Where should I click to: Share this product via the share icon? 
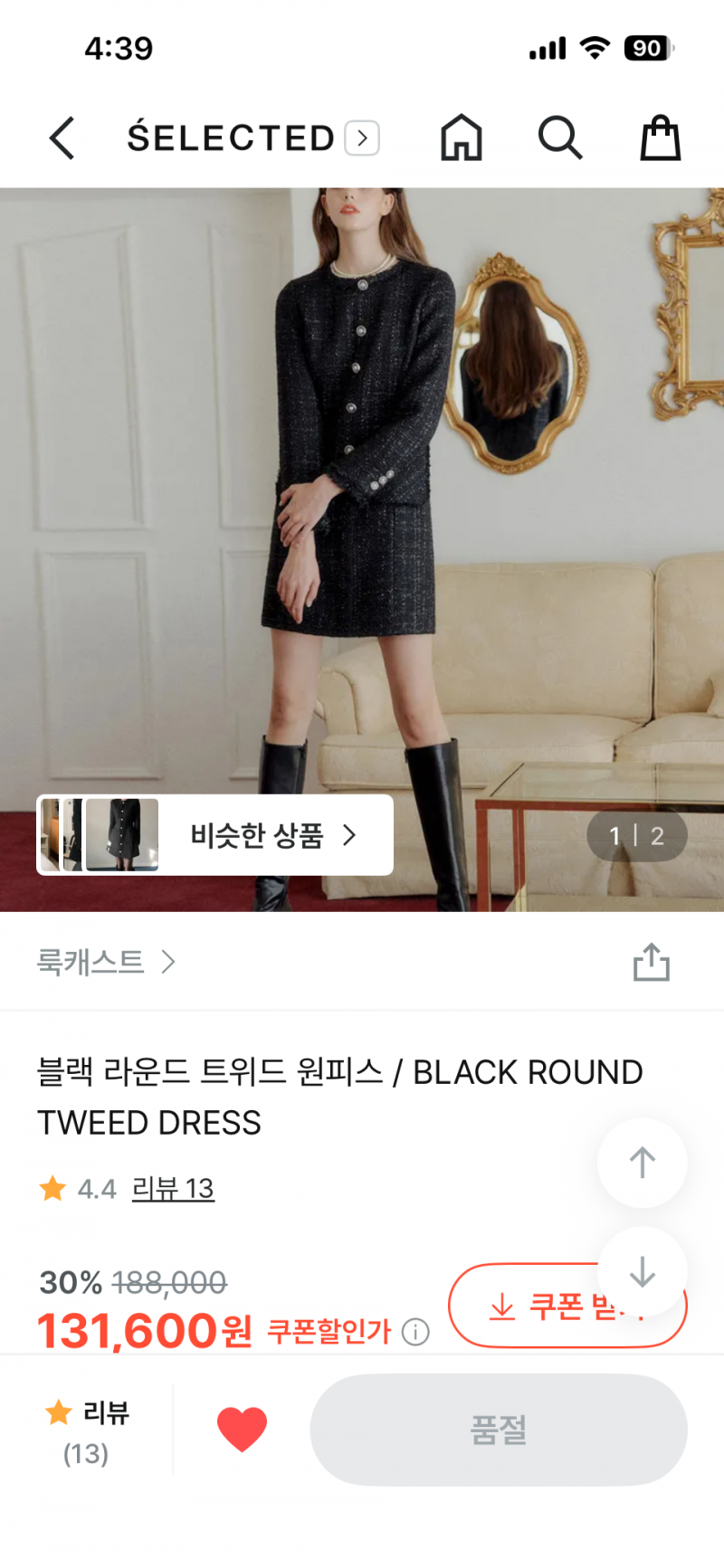pos(651,962)
